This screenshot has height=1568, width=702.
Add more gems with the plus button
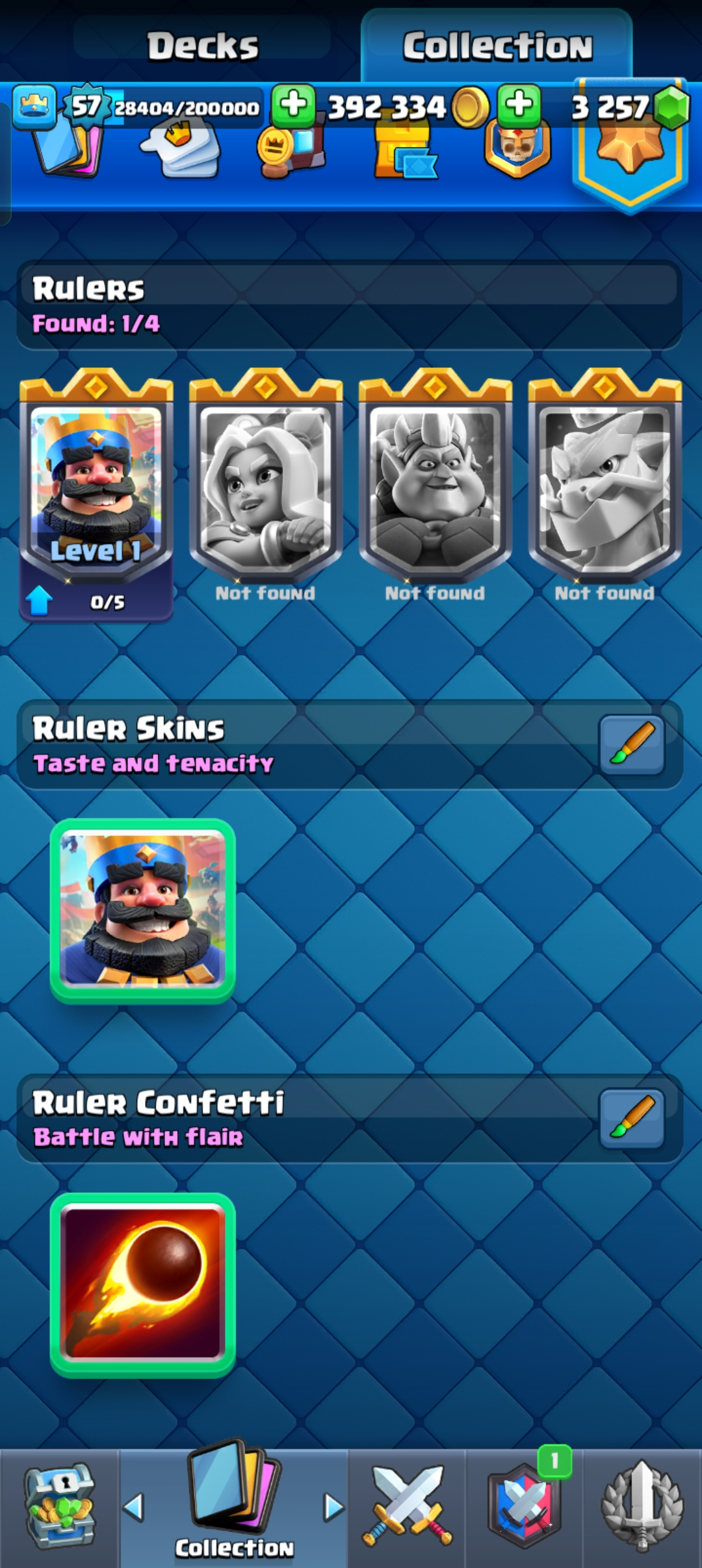pos(519,105)
